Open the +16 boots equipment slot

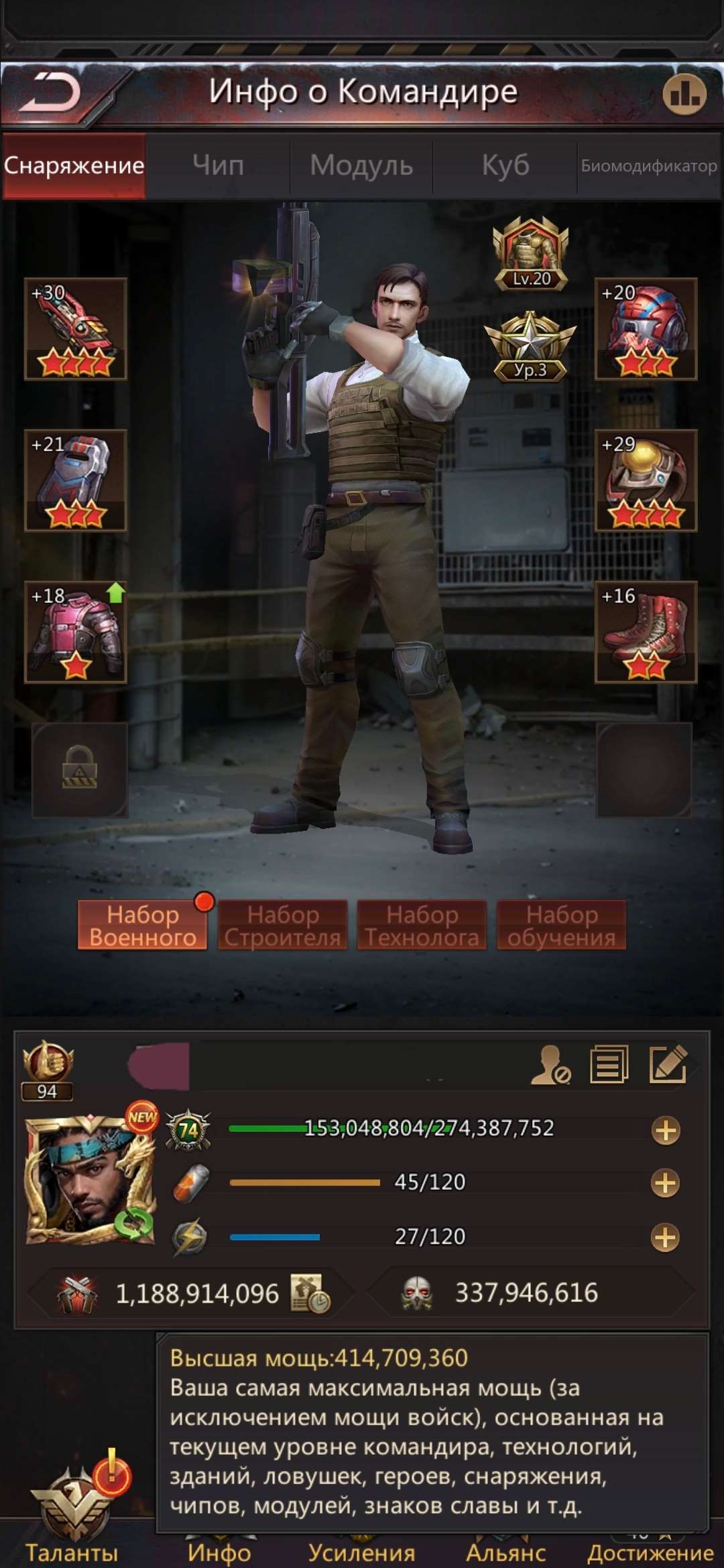point(646,632)
